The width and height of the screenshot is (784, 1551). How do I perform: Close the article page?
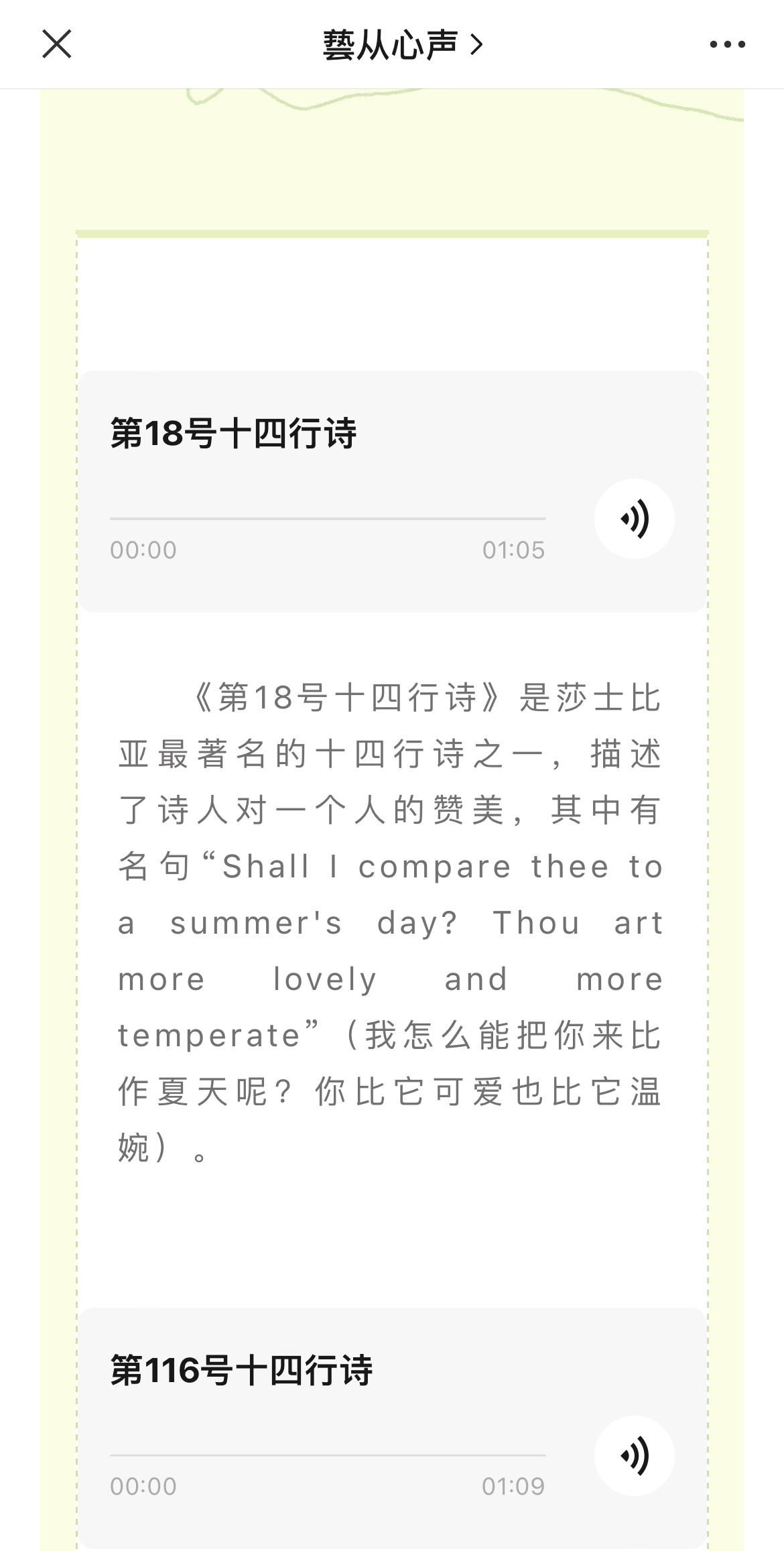pyautogui.click(x=56, y=44)
